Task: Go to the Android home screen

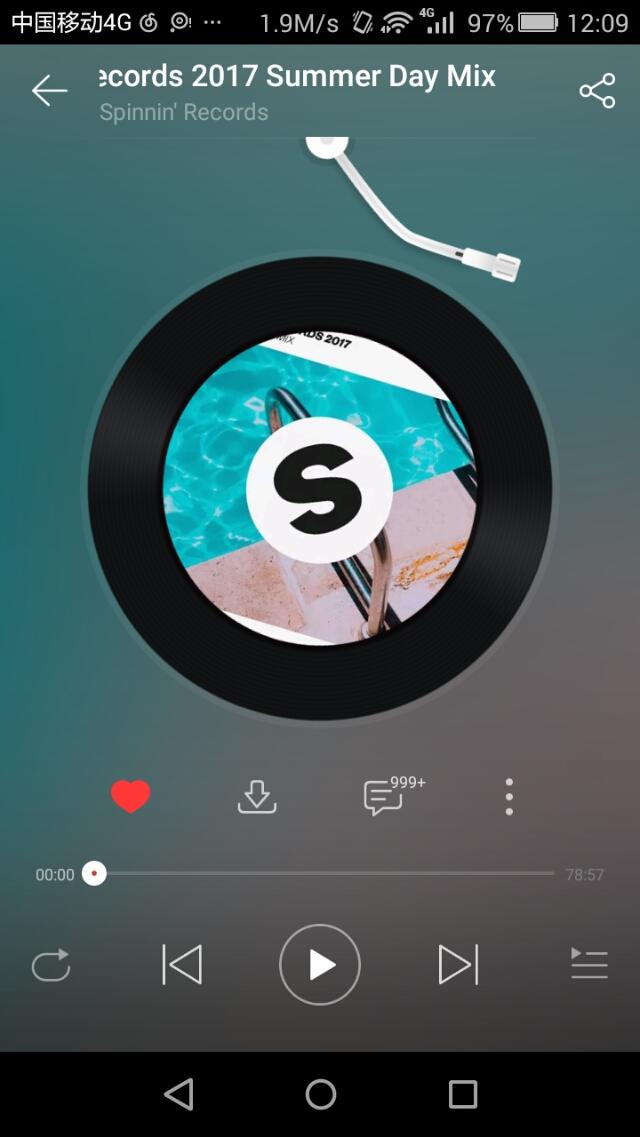Action: [320, 1094]
